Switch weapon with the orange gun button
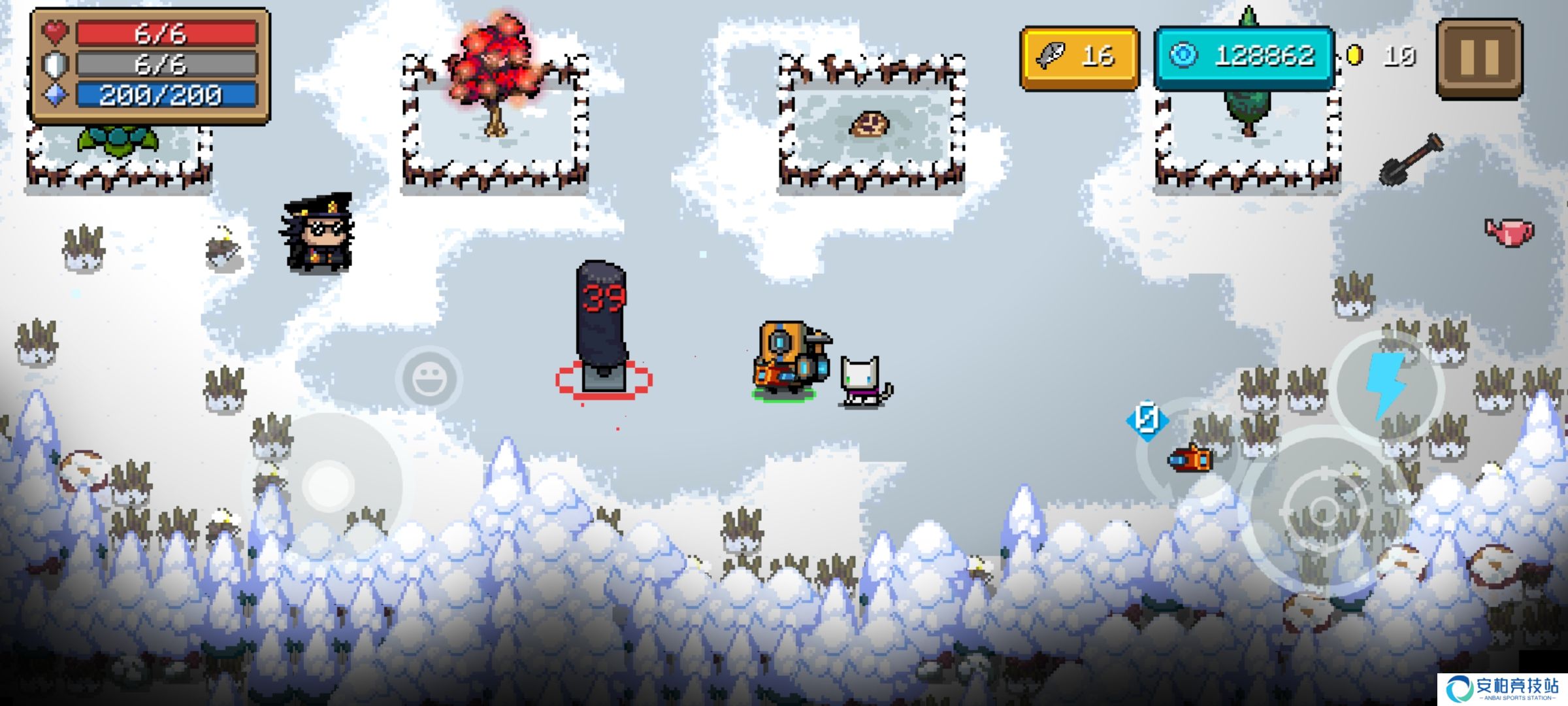This screenshot has width=1568, height=706. coord(1189,460)
